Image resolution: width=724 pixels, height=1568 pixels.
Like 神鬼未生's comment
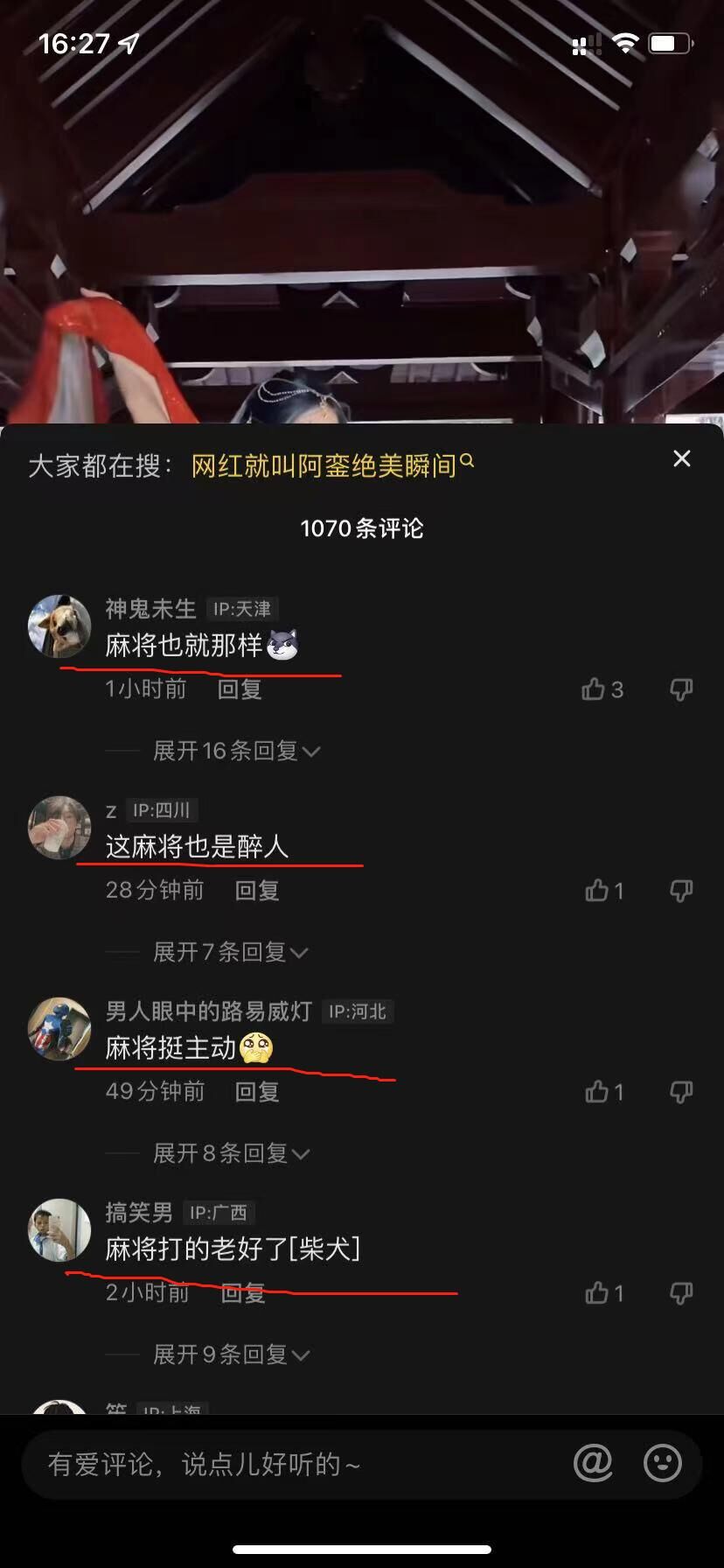tap(594, 689)
